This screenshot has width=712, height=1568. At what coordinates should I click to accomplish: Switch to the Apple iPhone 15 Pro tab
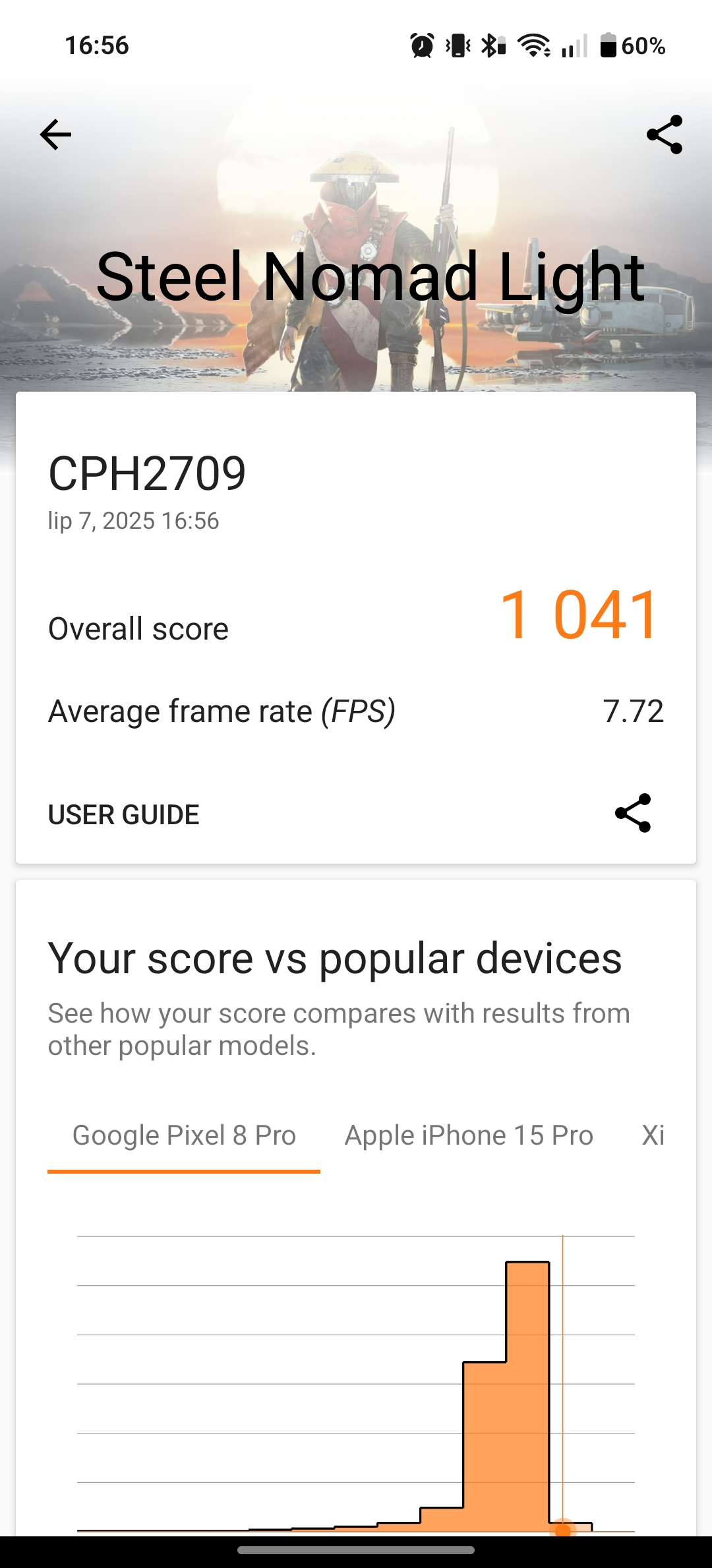tap(469, 1135)
